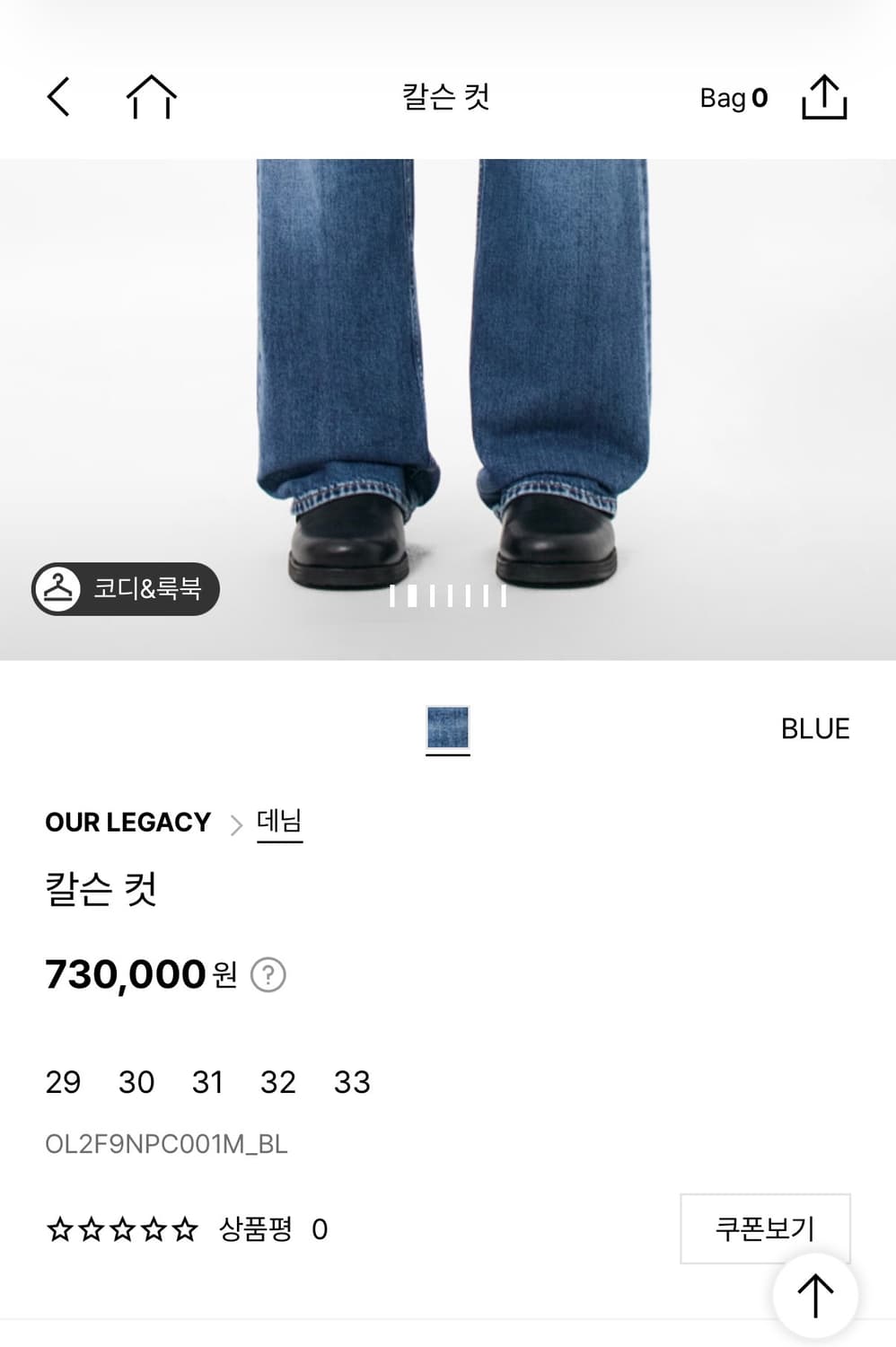Open the 데님 category link
Screen dimensions: 896x1347
(279, 821)
